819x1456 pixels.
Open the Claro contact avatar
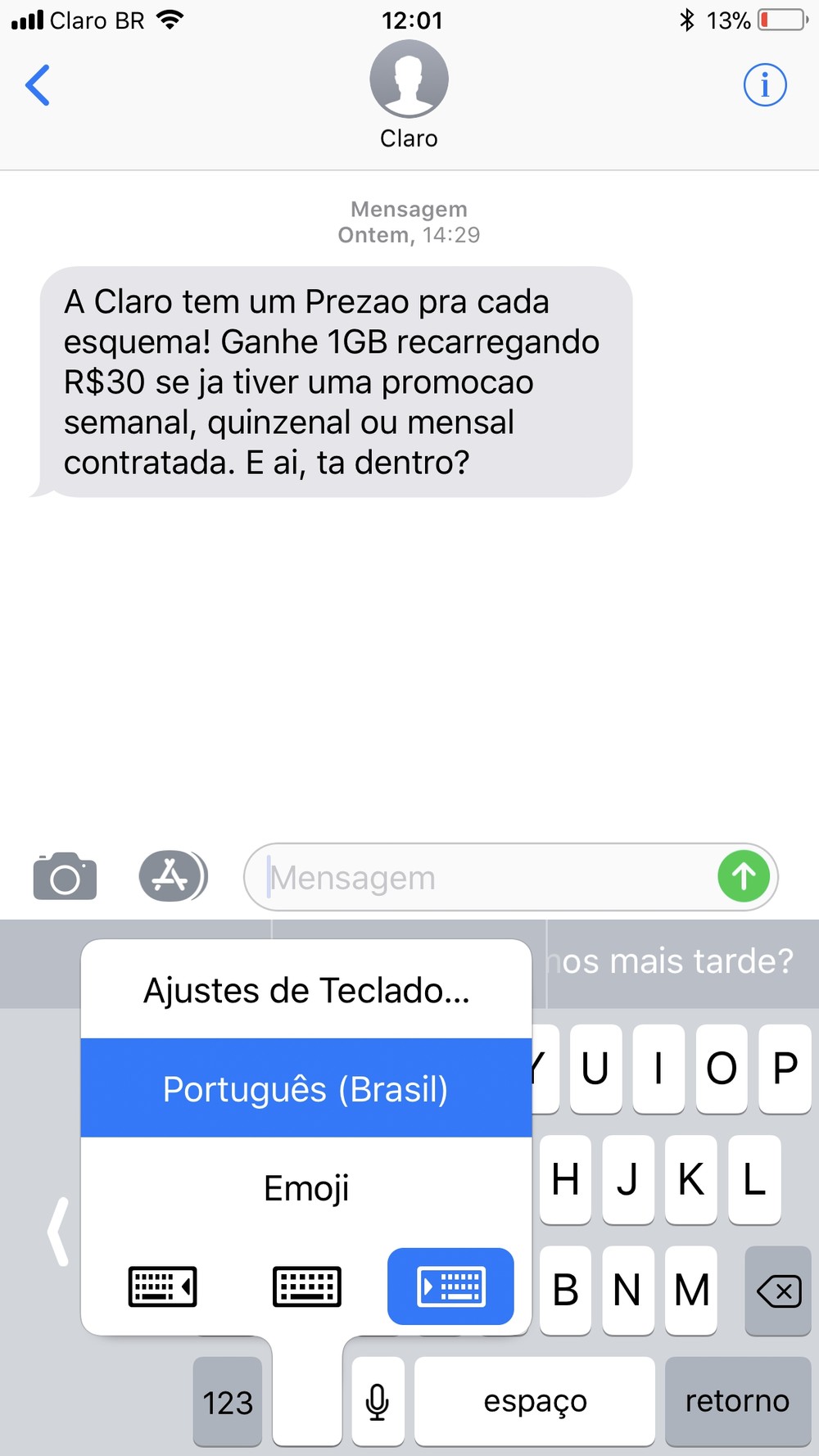click(409, 80)
